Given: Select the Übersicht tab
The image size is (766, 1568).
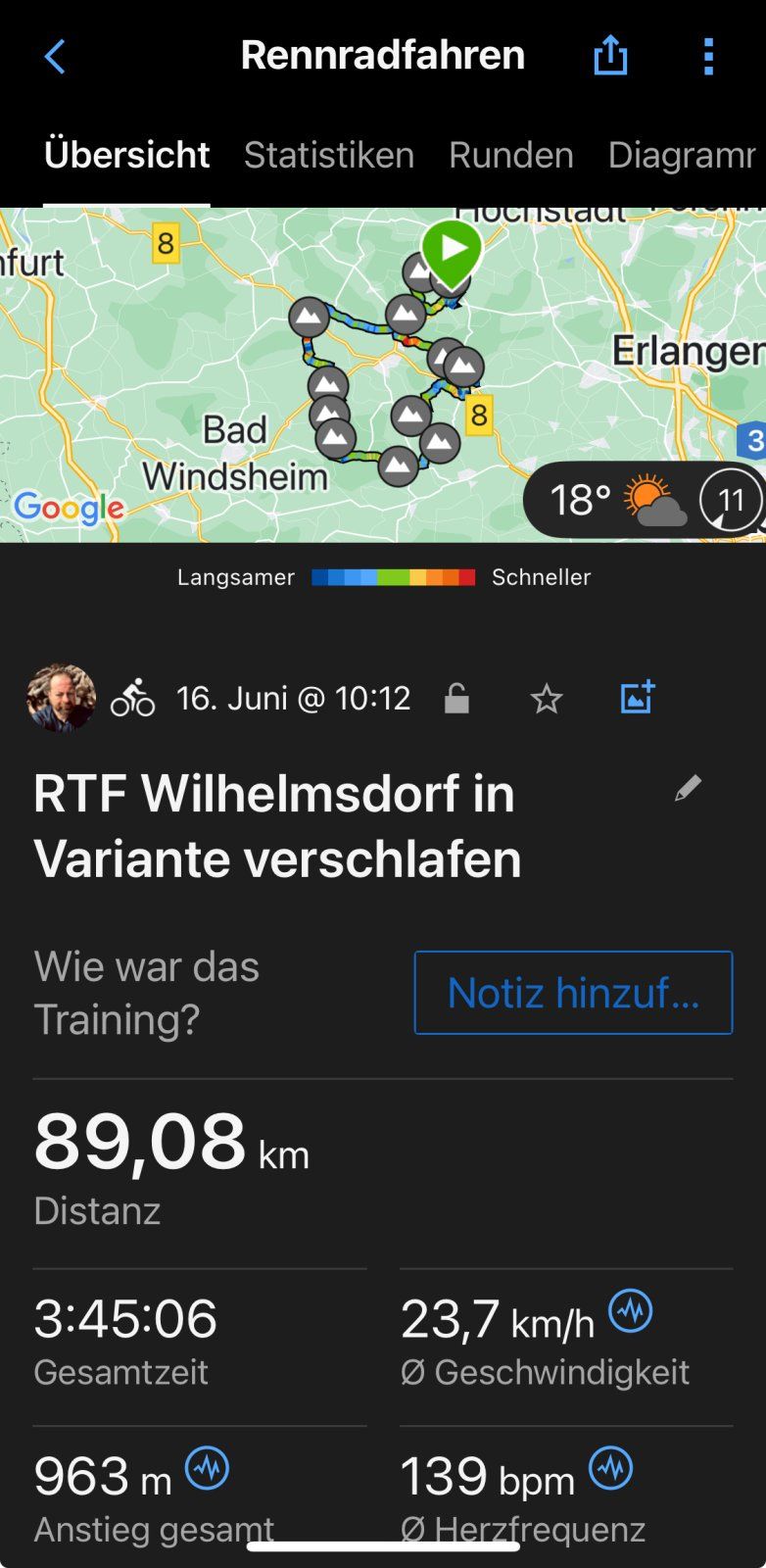Looking at the screenshot, I should pyautogui.click(x=127, y=155).
